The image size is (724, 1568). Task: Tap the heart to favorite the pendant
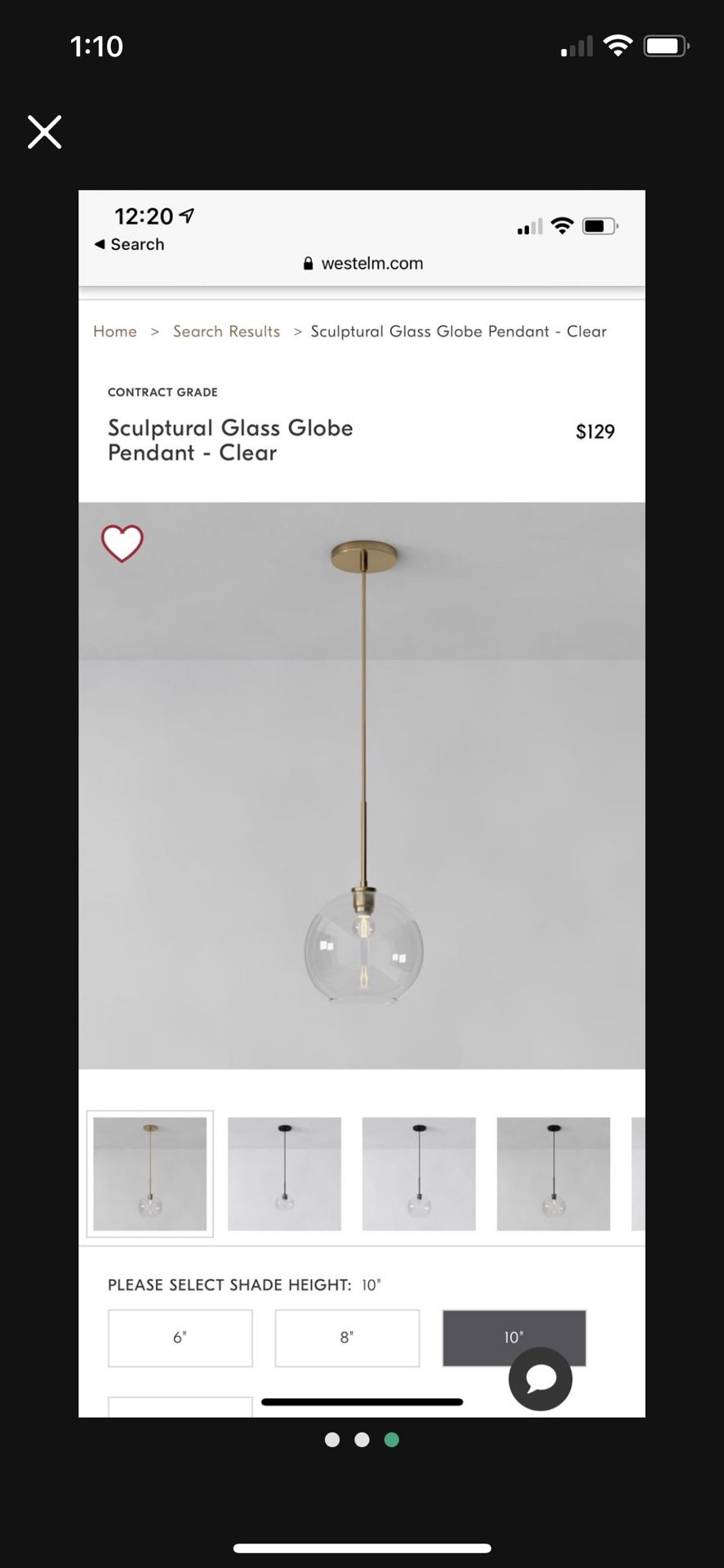pos(123,542)
